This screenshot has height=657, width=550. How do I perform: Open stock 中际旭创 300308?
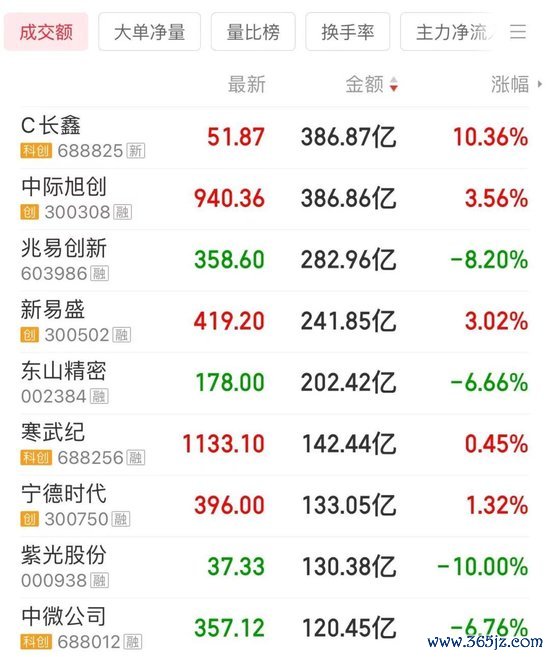click(274, 199)
